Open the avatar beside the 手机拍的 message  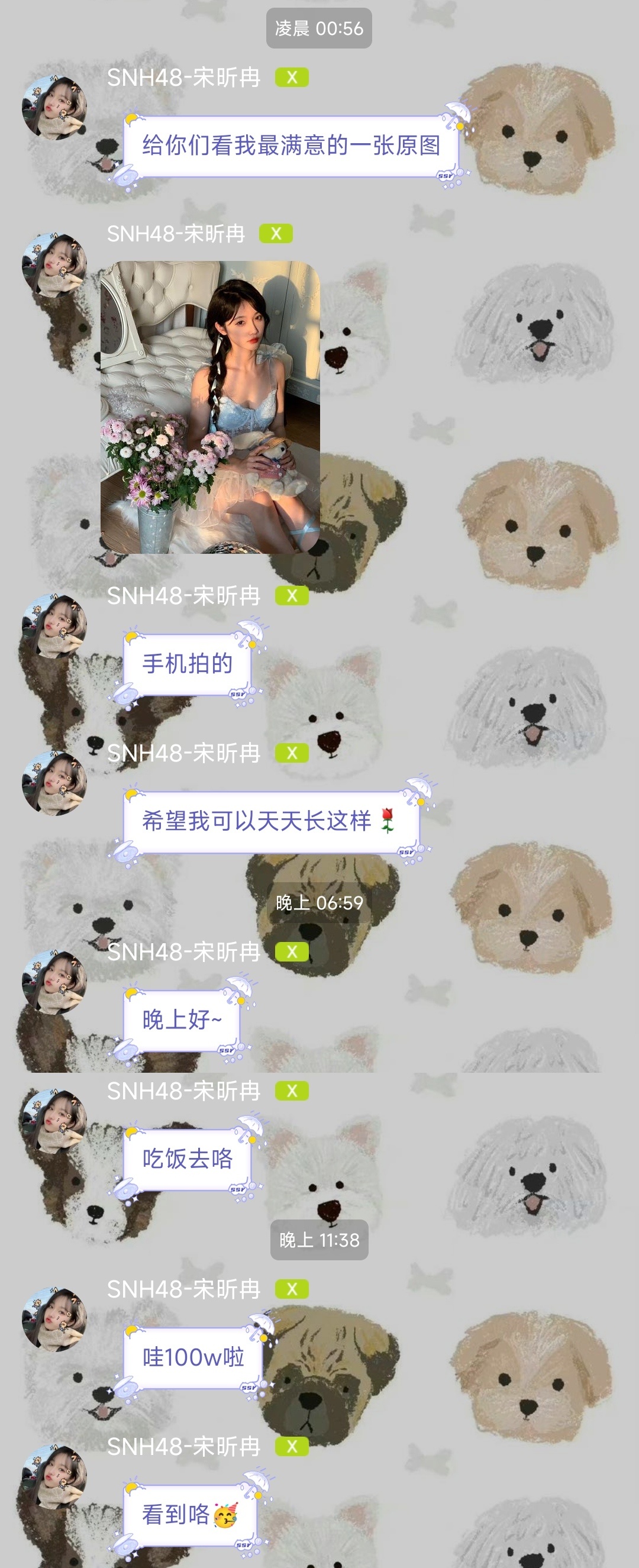point(54,626)
